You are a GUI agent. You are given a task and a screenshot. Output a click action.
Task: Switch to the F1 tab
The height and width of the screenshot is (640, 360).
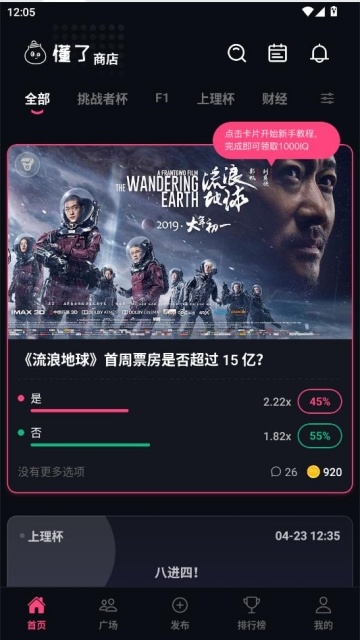162,98
